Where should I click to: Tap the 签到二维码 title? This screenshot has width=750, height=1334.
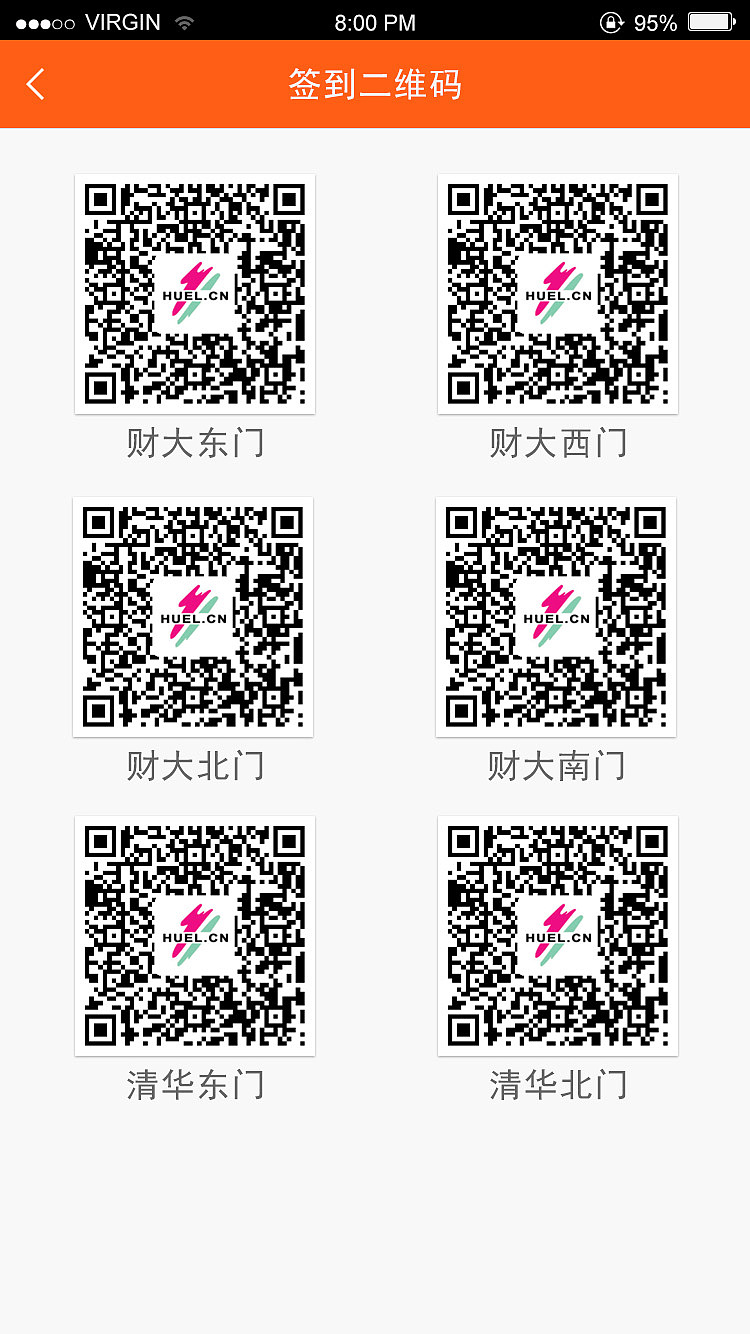375,85
